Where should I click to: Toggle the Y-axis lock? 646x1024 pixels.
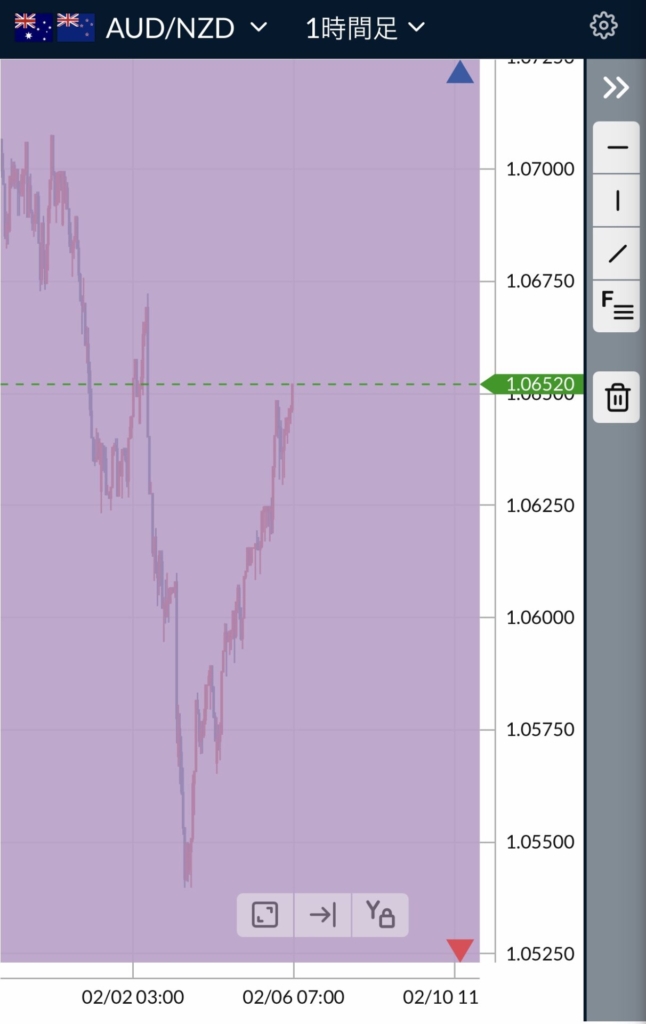380,914
